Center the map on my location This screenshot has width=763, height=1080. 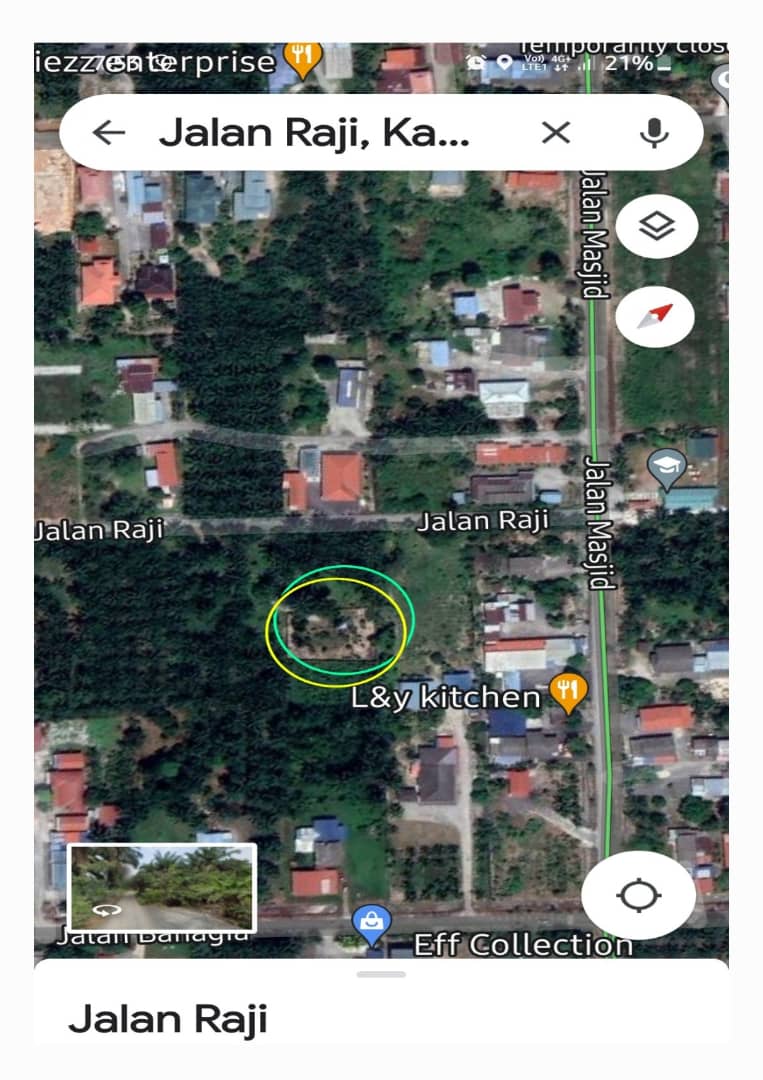(x=638, y=896)
